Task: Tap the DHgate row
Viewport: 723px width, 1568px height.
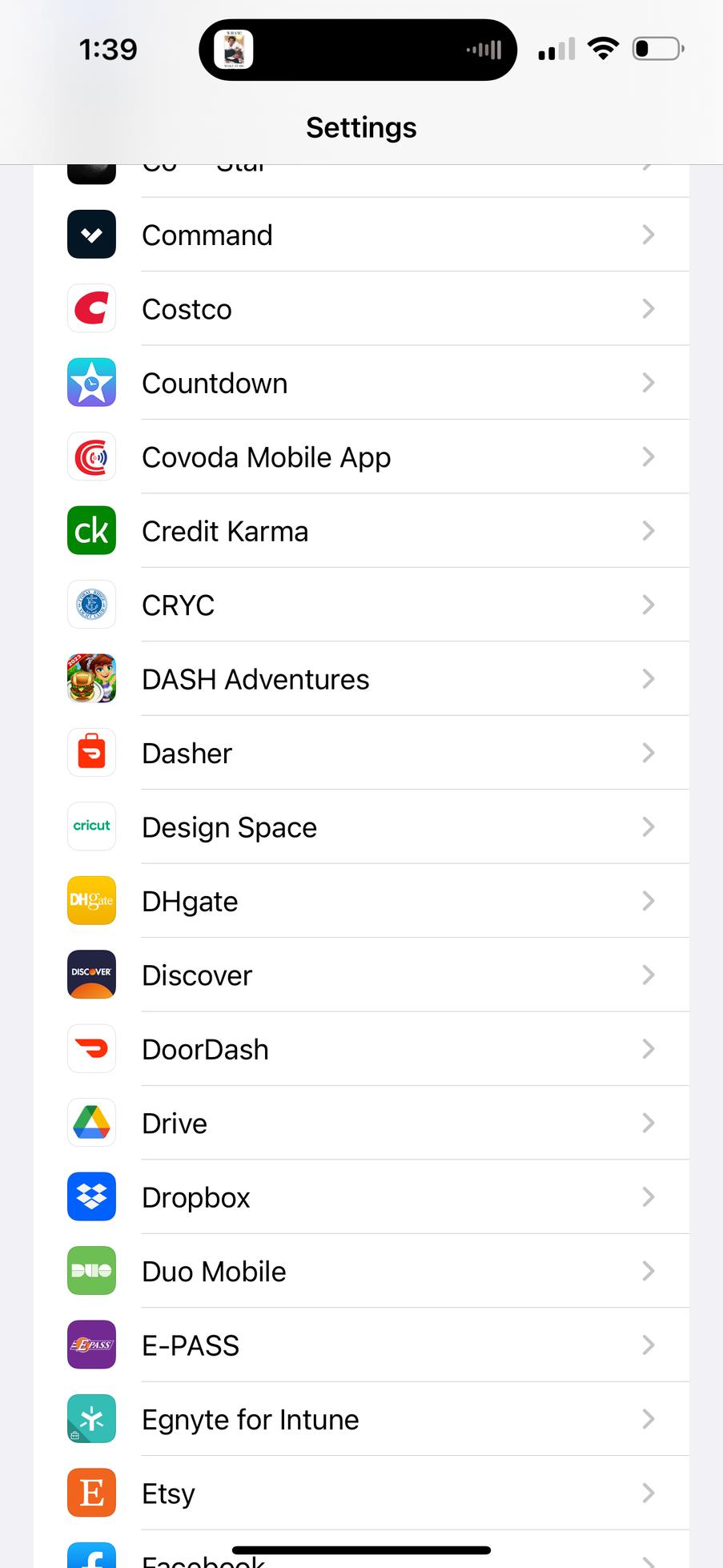Action: point(360,902)
